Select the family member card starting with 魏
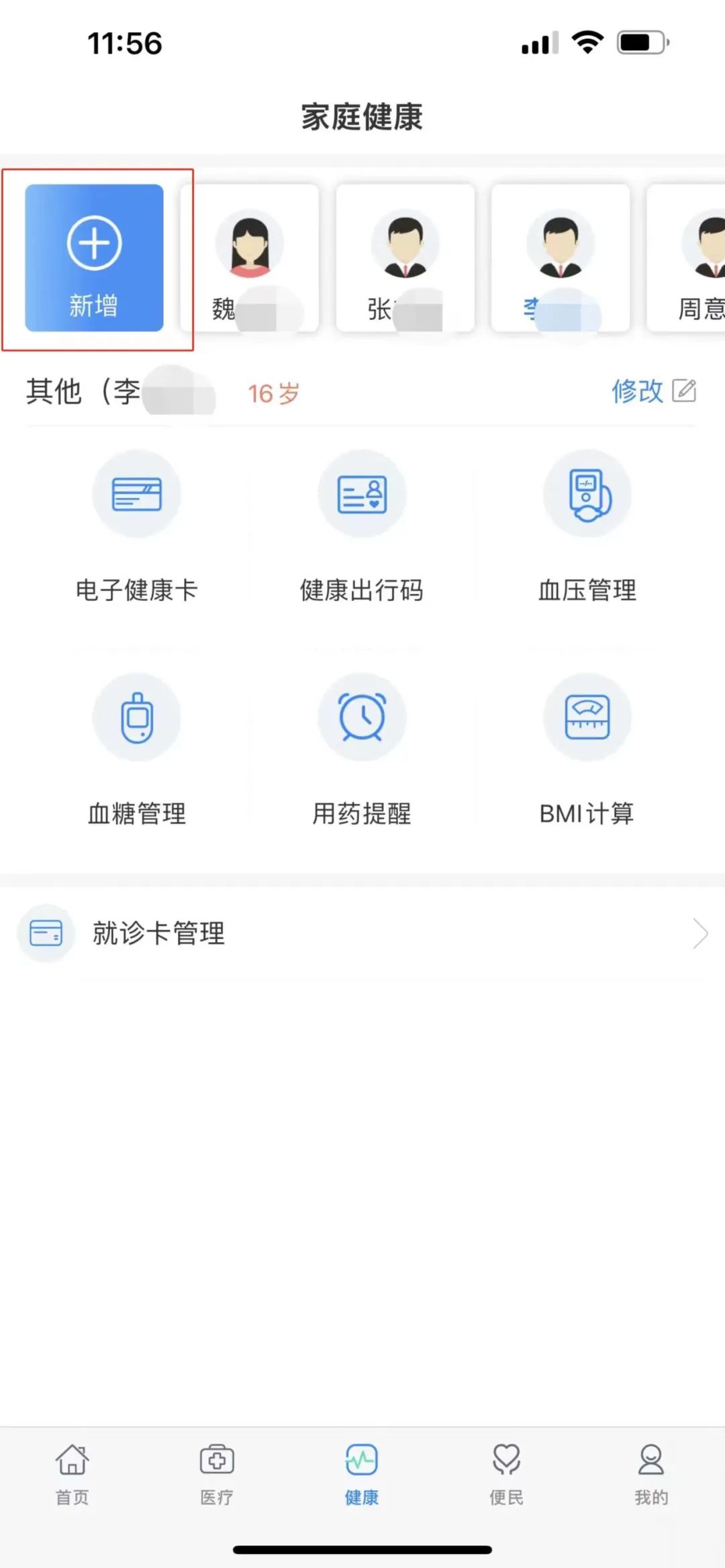 point(250,258)
